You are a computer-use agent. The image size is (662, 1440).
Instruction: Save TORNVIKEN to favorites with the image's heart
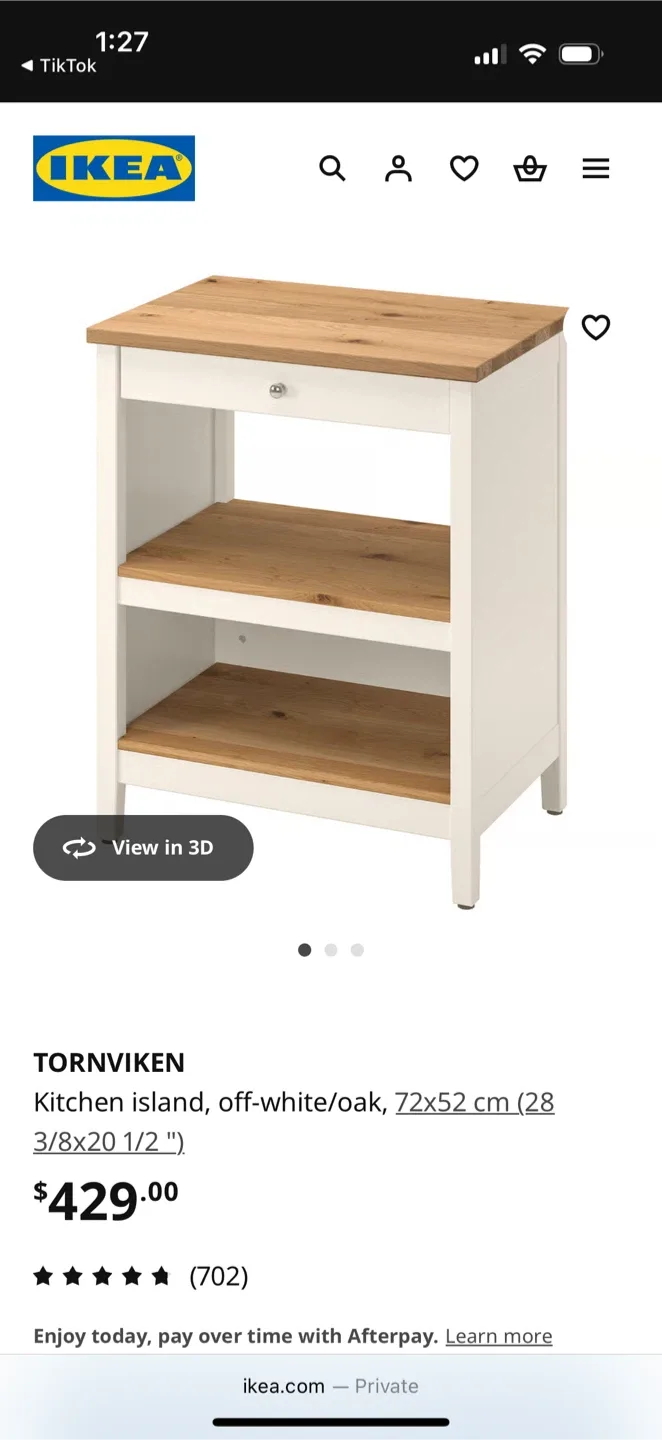(x=596, y=327)
